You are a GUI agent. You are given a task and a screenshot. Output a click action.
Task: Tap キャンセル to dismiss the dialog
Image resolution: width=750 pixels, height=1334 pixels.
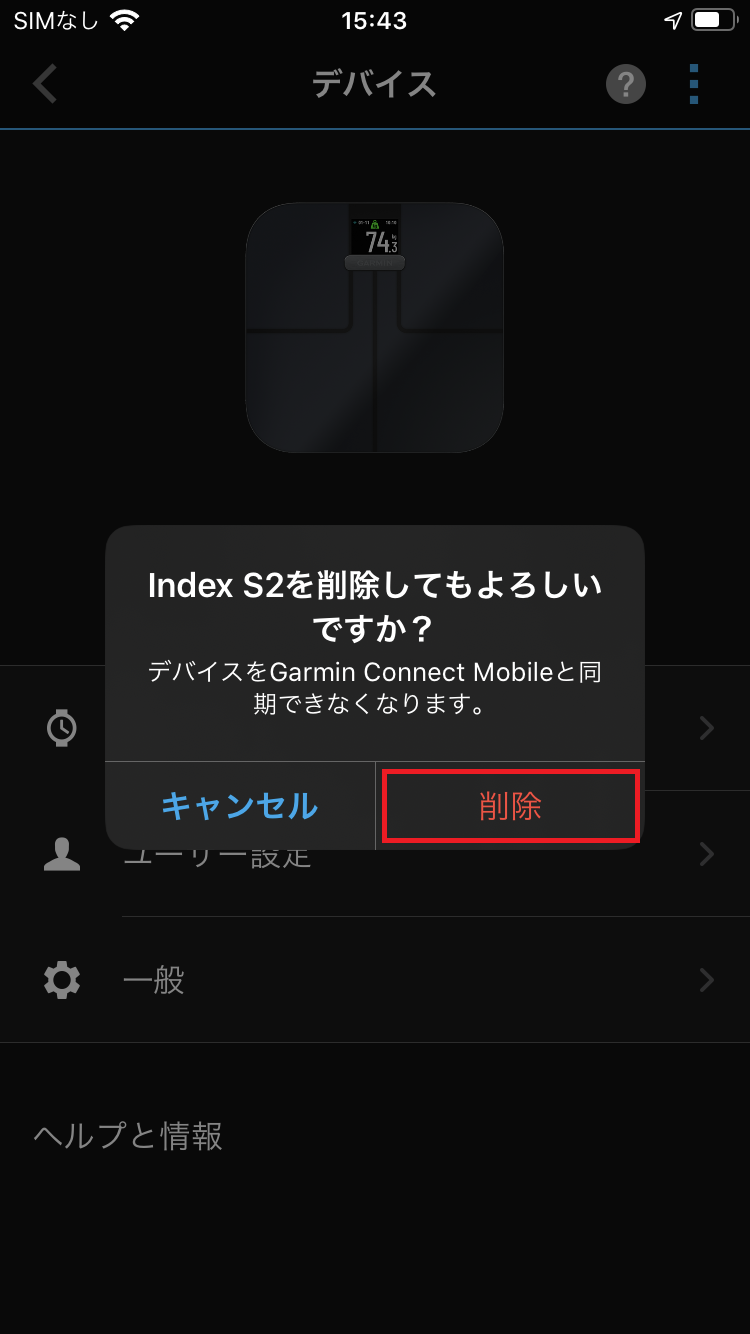point(239,806)
